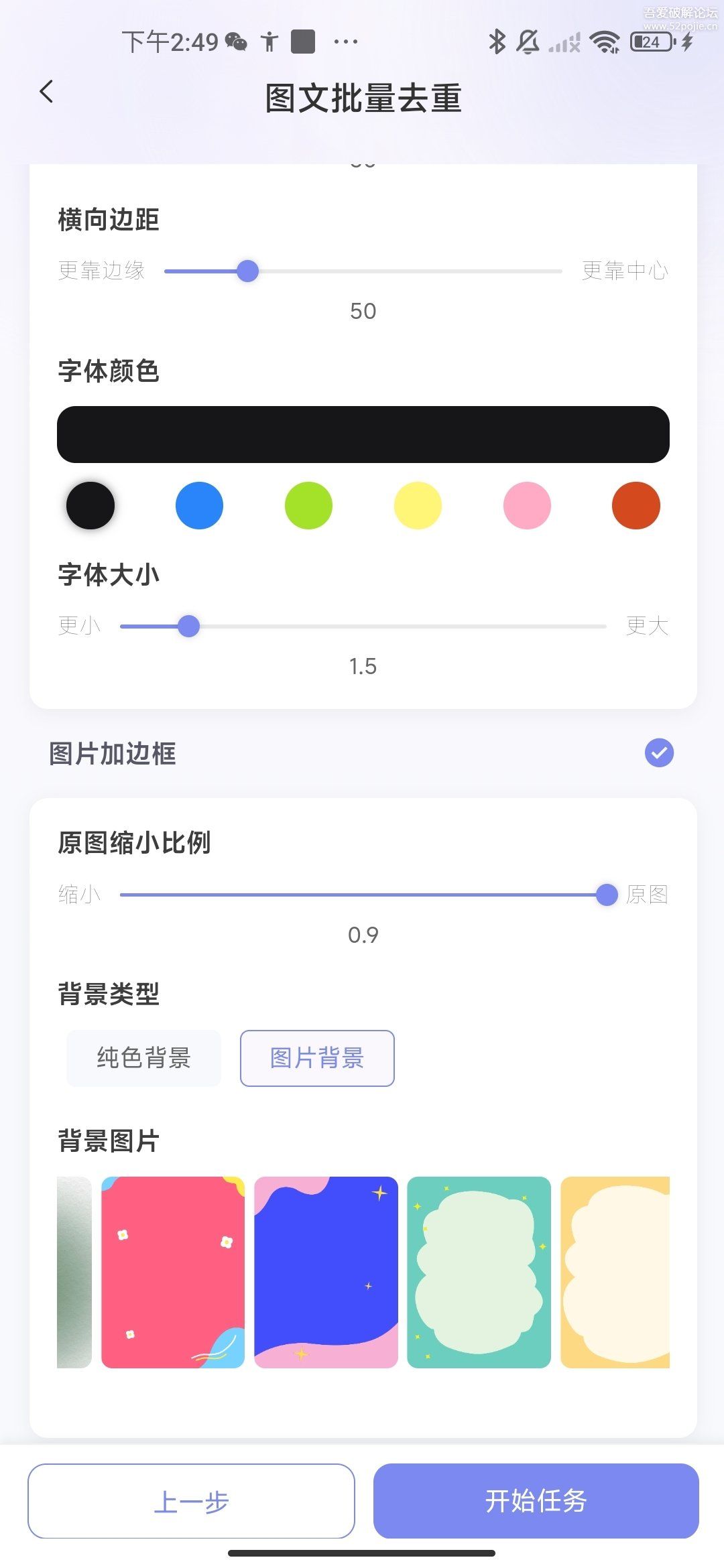Viewport: 724px width, 1568px height.
Task: Select the black font color swatch
Action: 90,505
